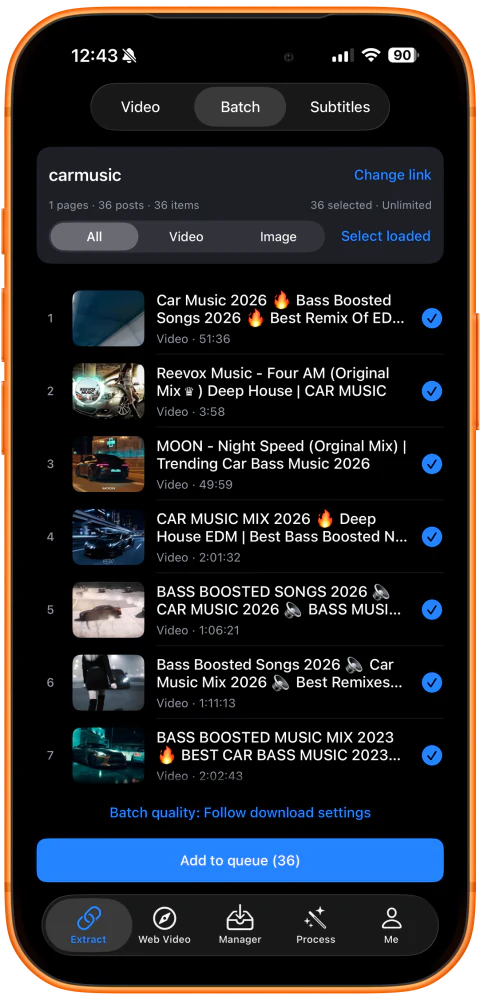
Task: Add 36 items to queue
Action: 240,860
